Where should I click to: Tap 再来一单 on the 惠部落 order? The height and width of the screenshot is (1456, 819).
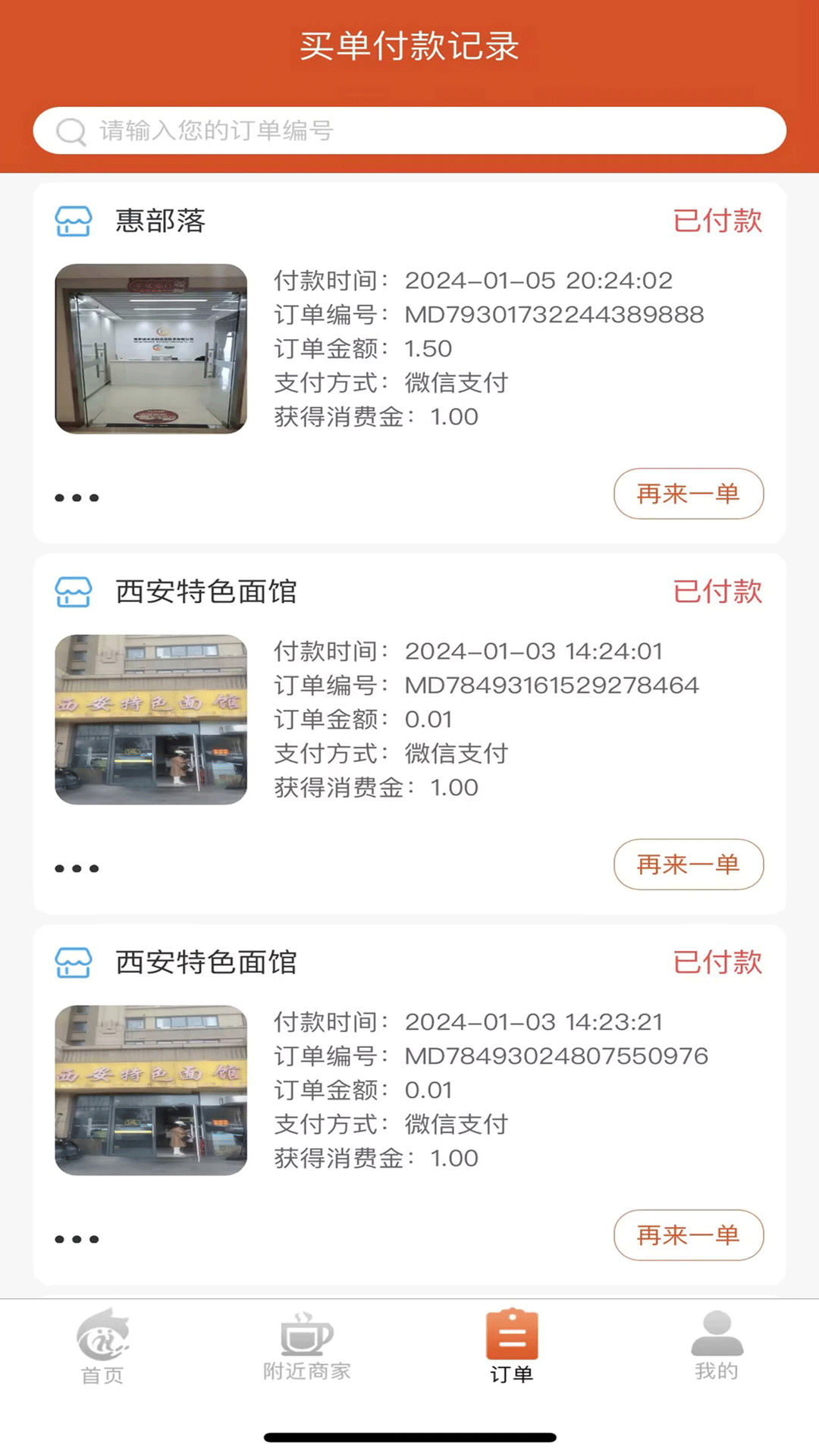[688, 494]
